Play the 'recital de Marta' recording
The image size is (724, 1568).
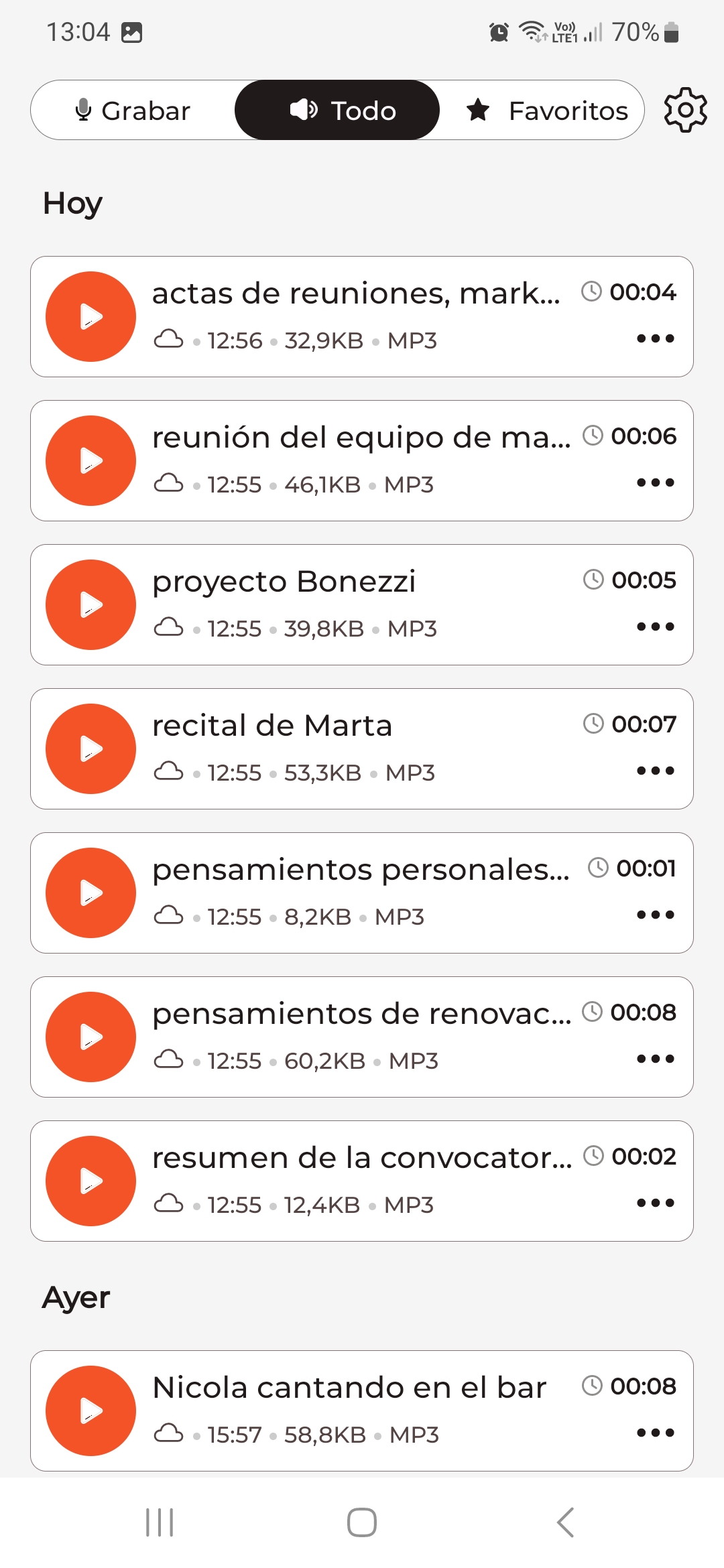click(x=91, y=748)
